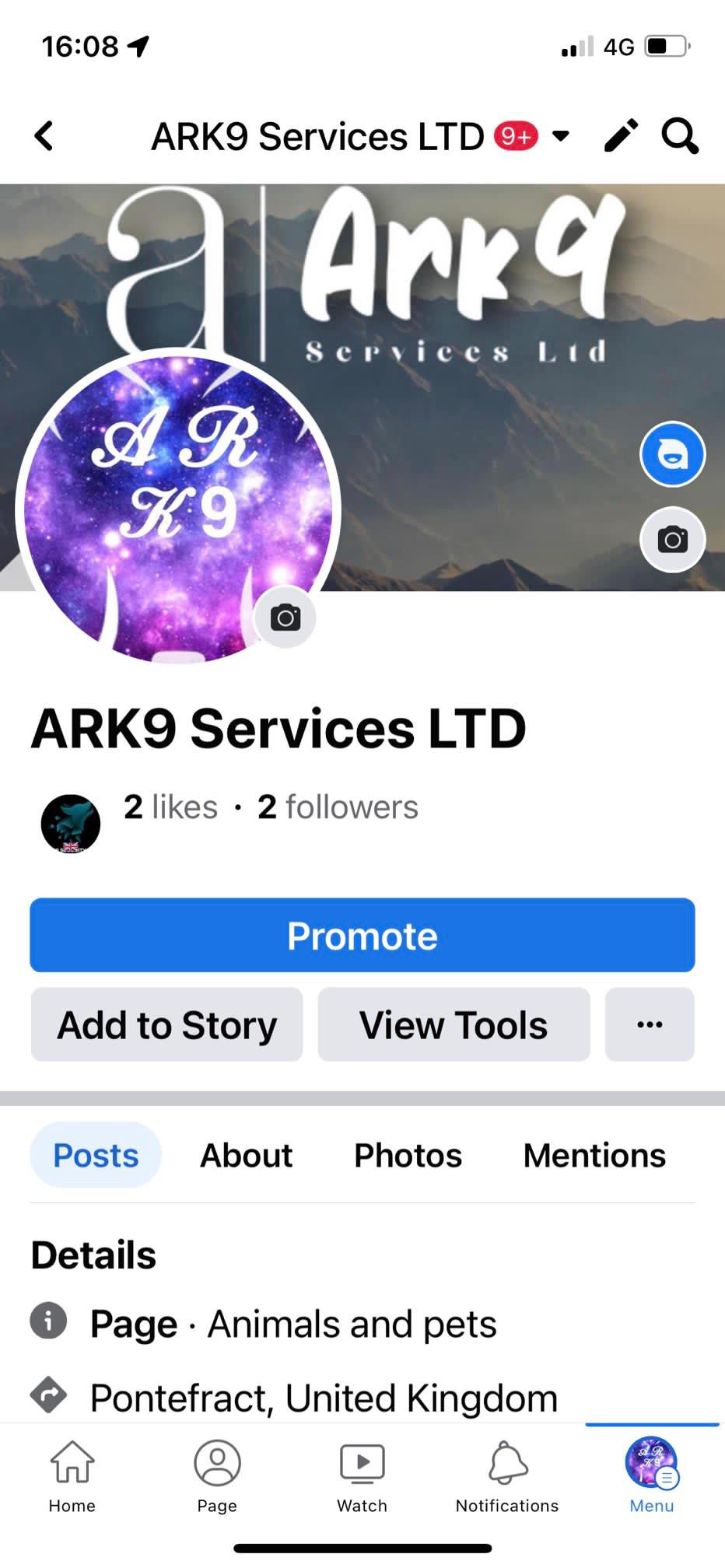
Task: Go back using the top-left arrow
Action: point(44,136)
